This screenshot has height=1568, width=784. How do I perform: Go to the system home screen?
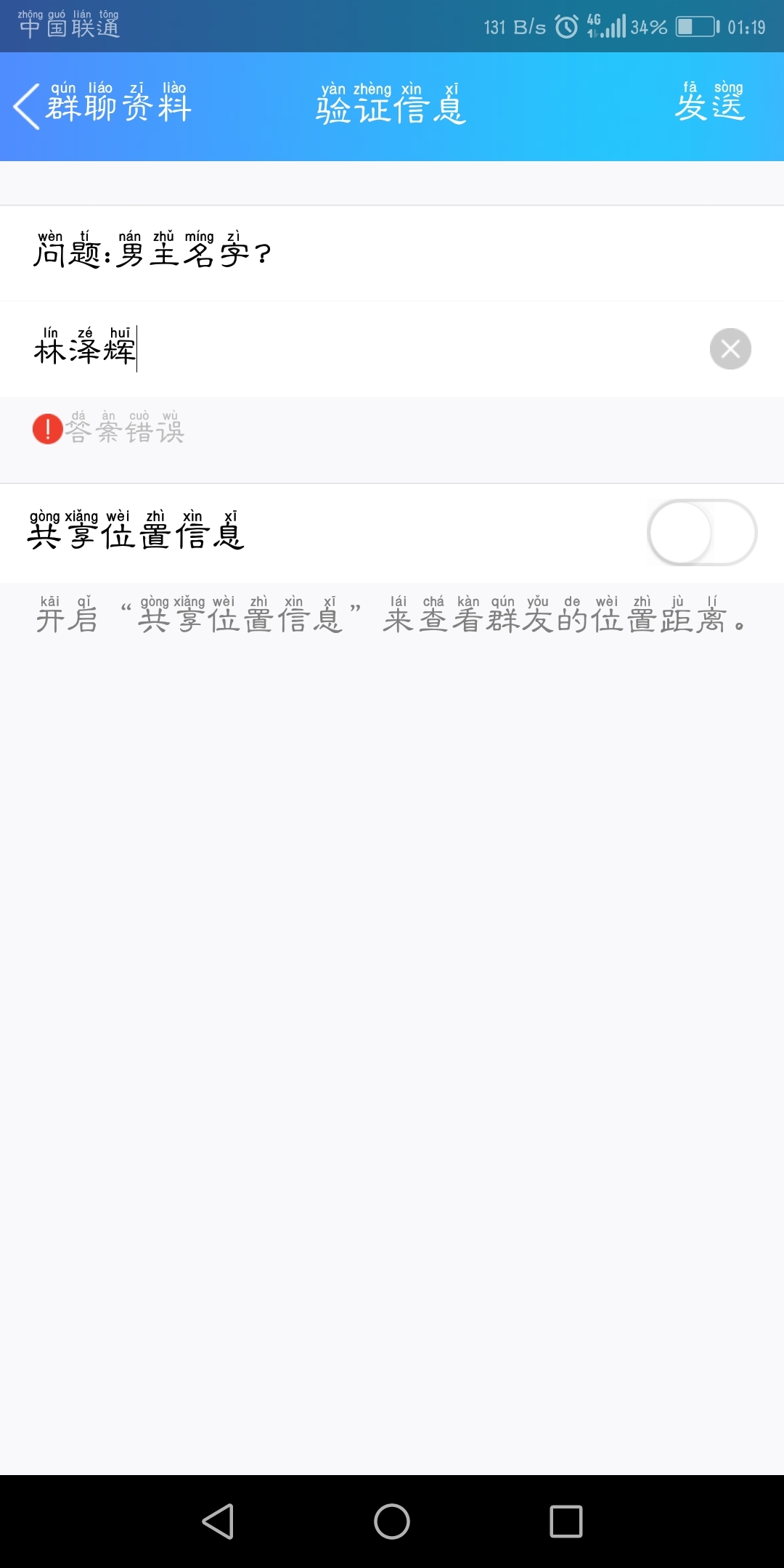(392, 1521)
